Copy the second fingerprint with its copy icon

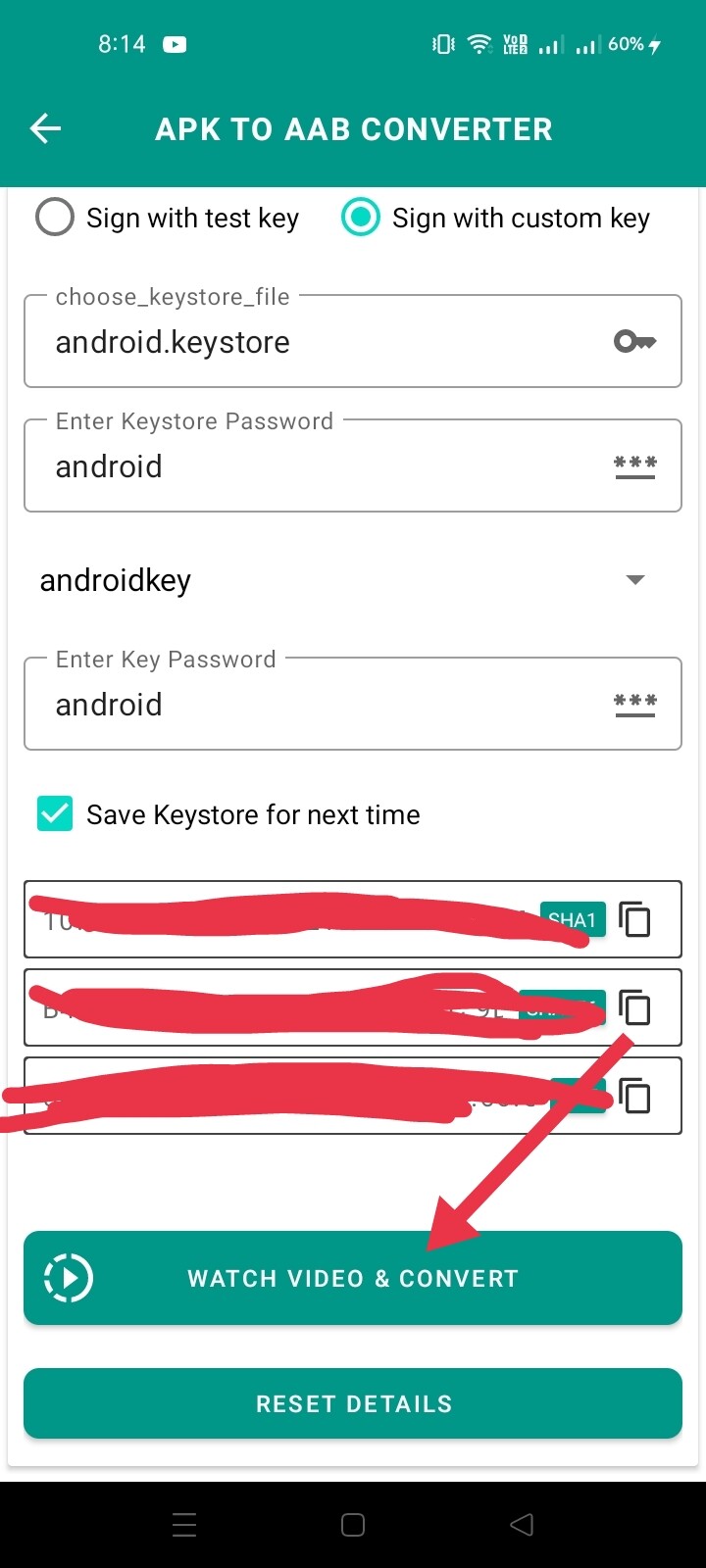(635, 1007)
